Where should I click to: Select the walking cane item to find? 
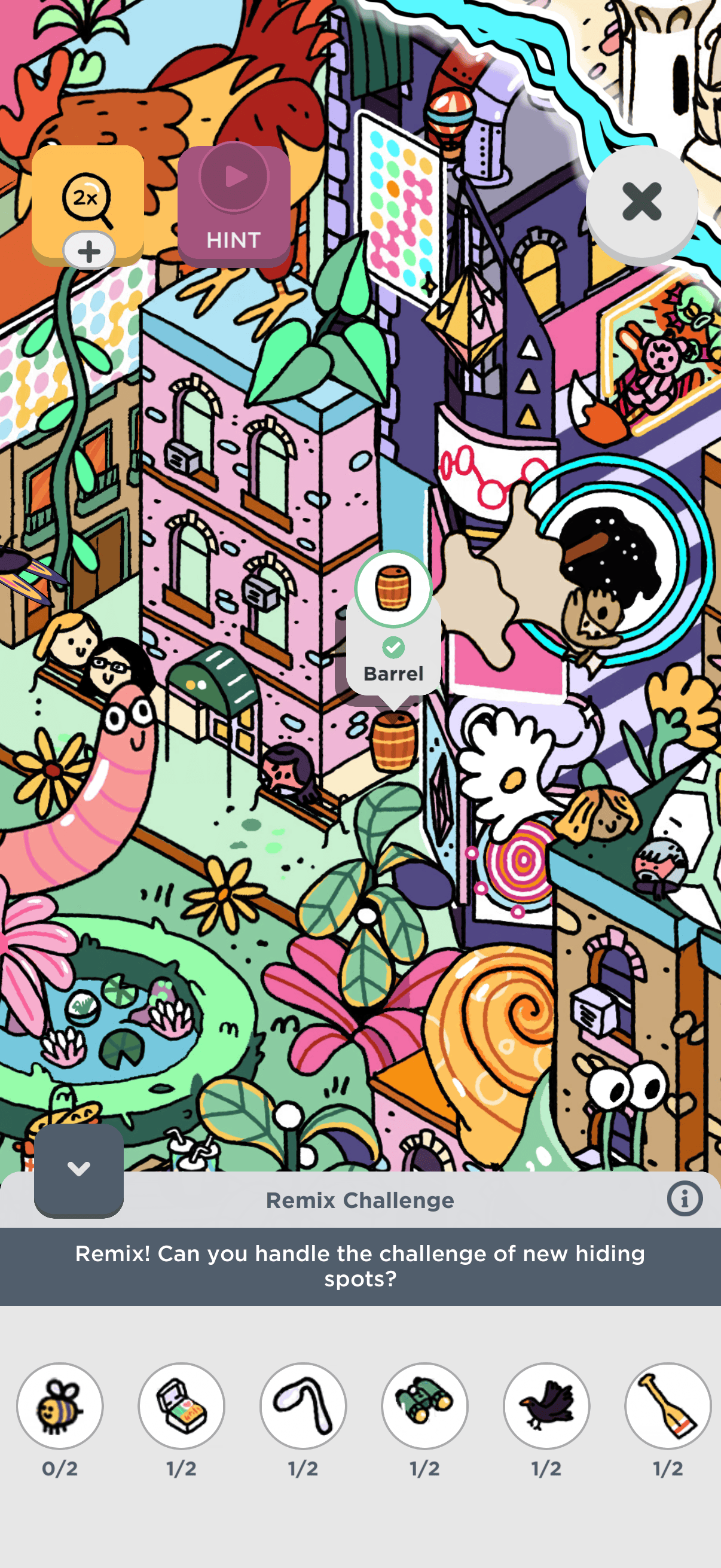pos(303,1406)
